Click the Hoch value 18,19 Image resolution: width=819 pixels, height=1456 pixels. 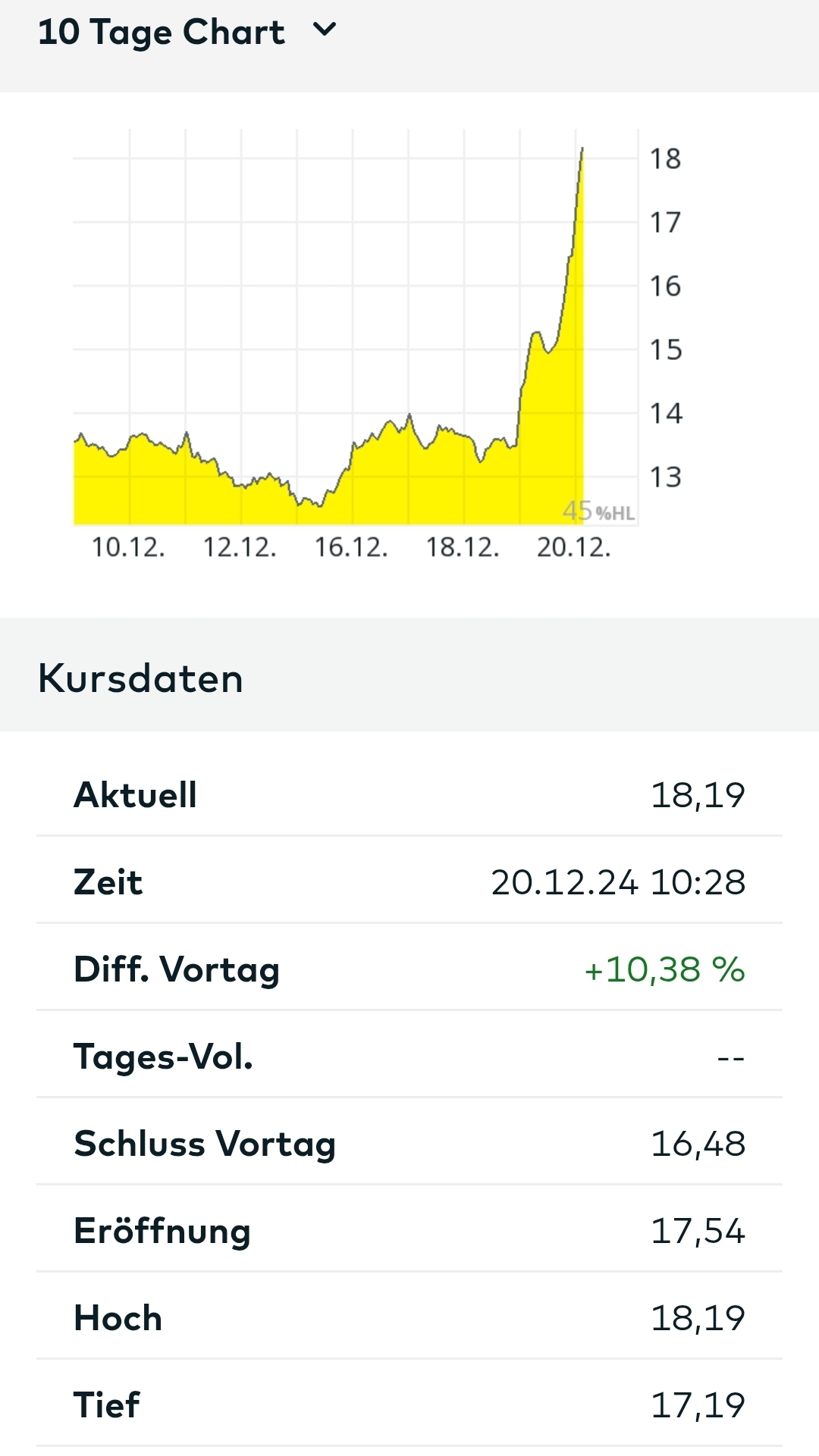click(x=698, y=1317)
